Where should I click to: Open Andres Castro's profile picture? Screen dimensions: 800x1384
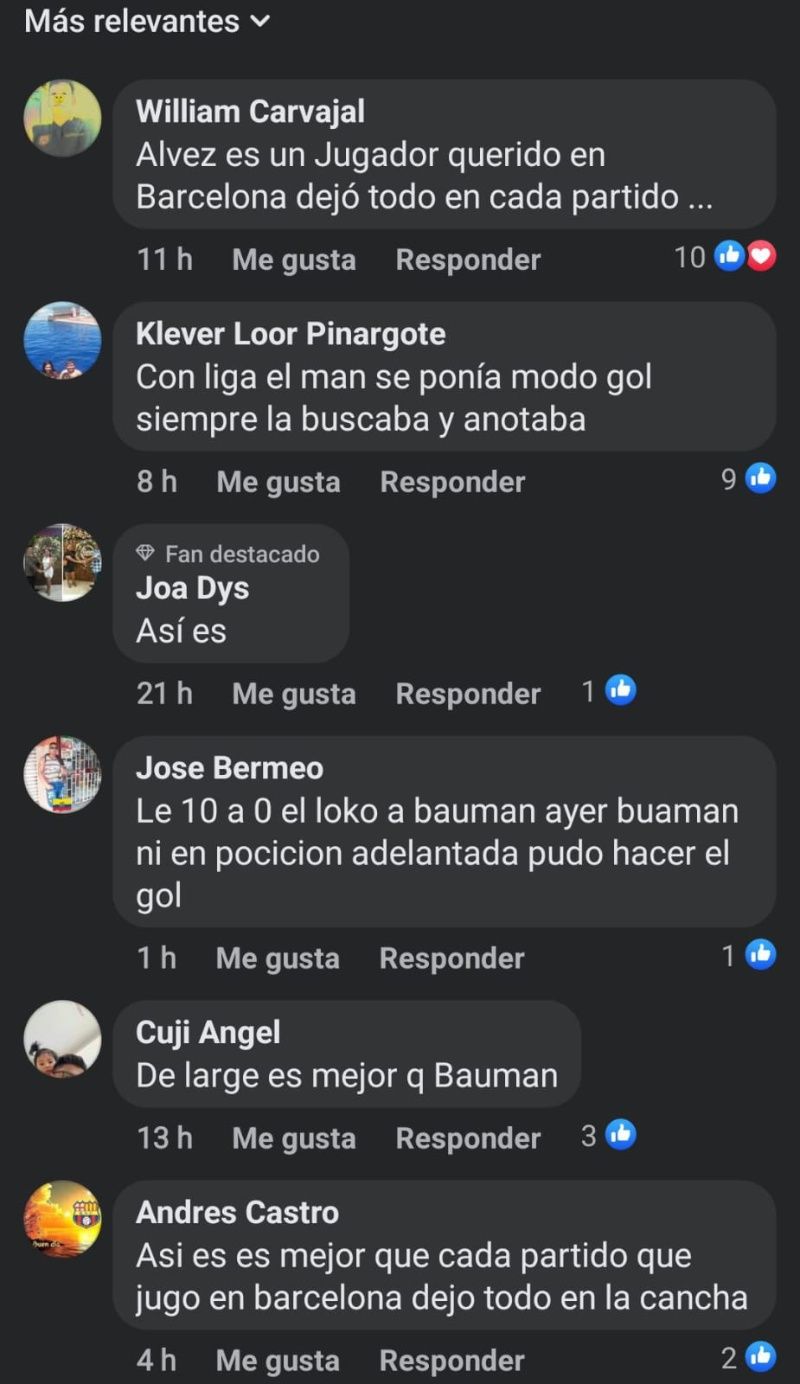point(62,1219)
